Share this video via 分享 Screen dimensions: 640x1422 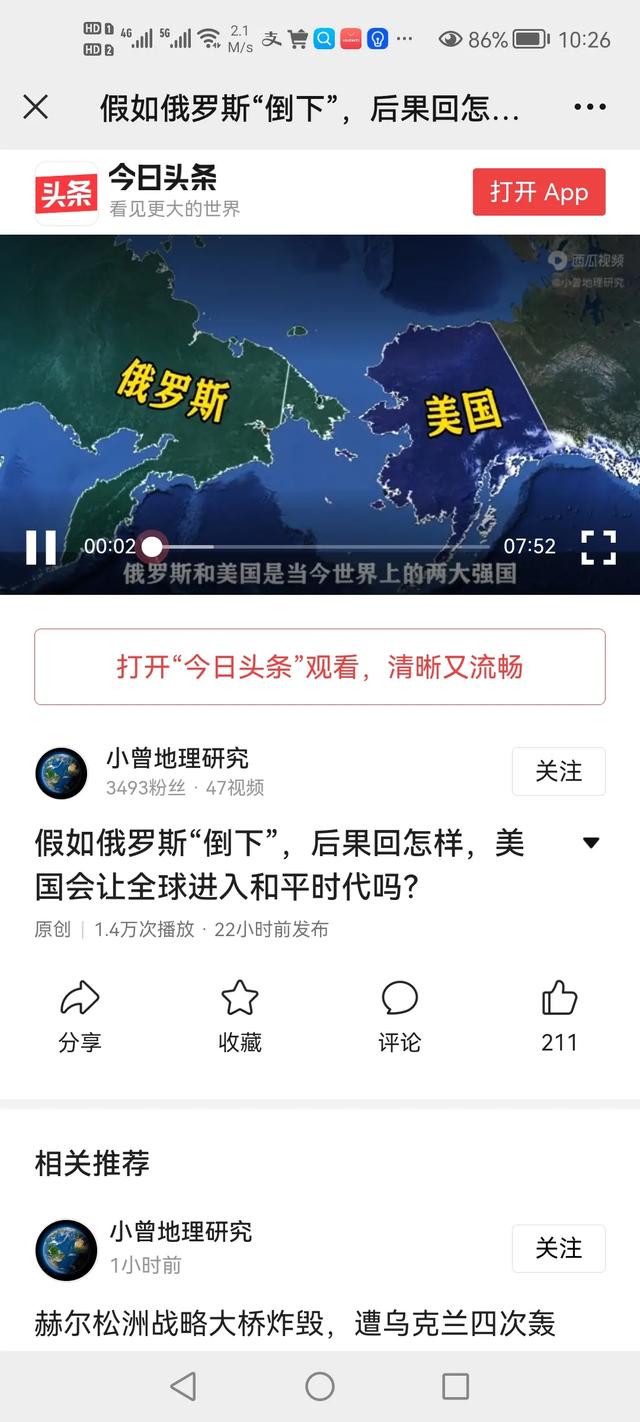[x=80, y=1015]
